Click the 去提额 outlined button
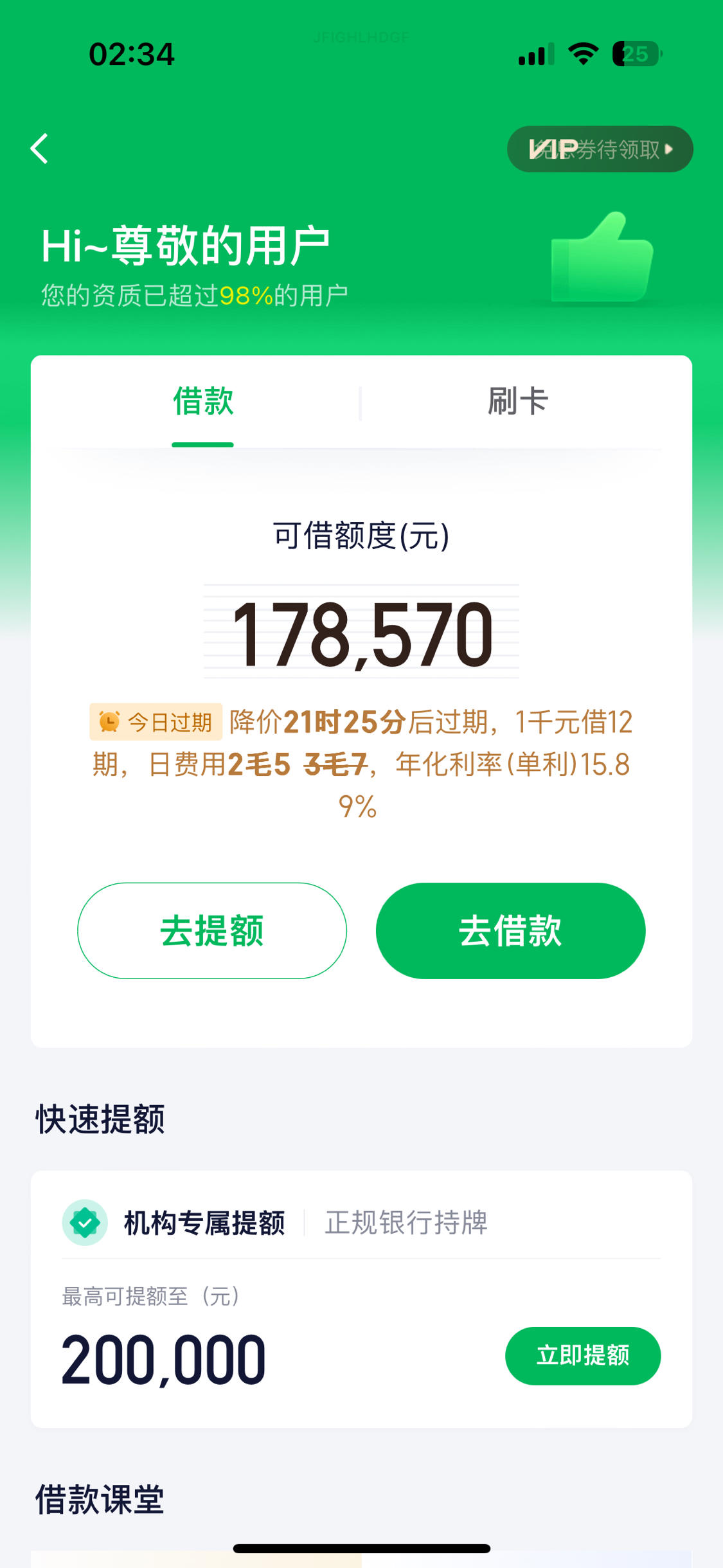 212,930
